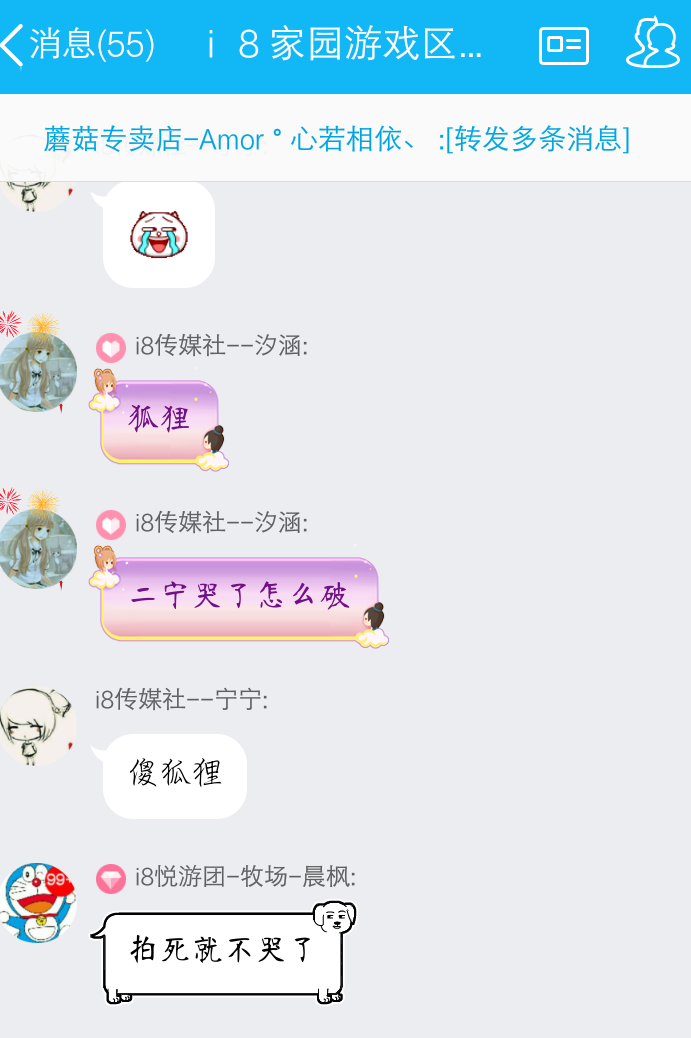
Task: Open the group card icon in header
Action: [x=564, y=46]
